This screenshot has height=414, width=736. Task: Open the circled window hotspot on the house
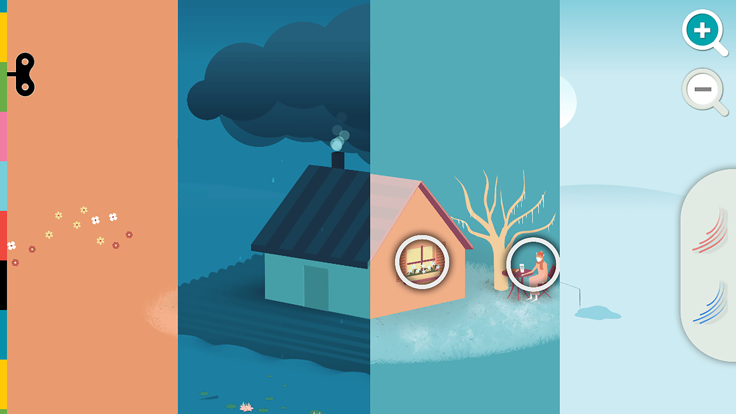pyautogui.click(x=421, y=262)
